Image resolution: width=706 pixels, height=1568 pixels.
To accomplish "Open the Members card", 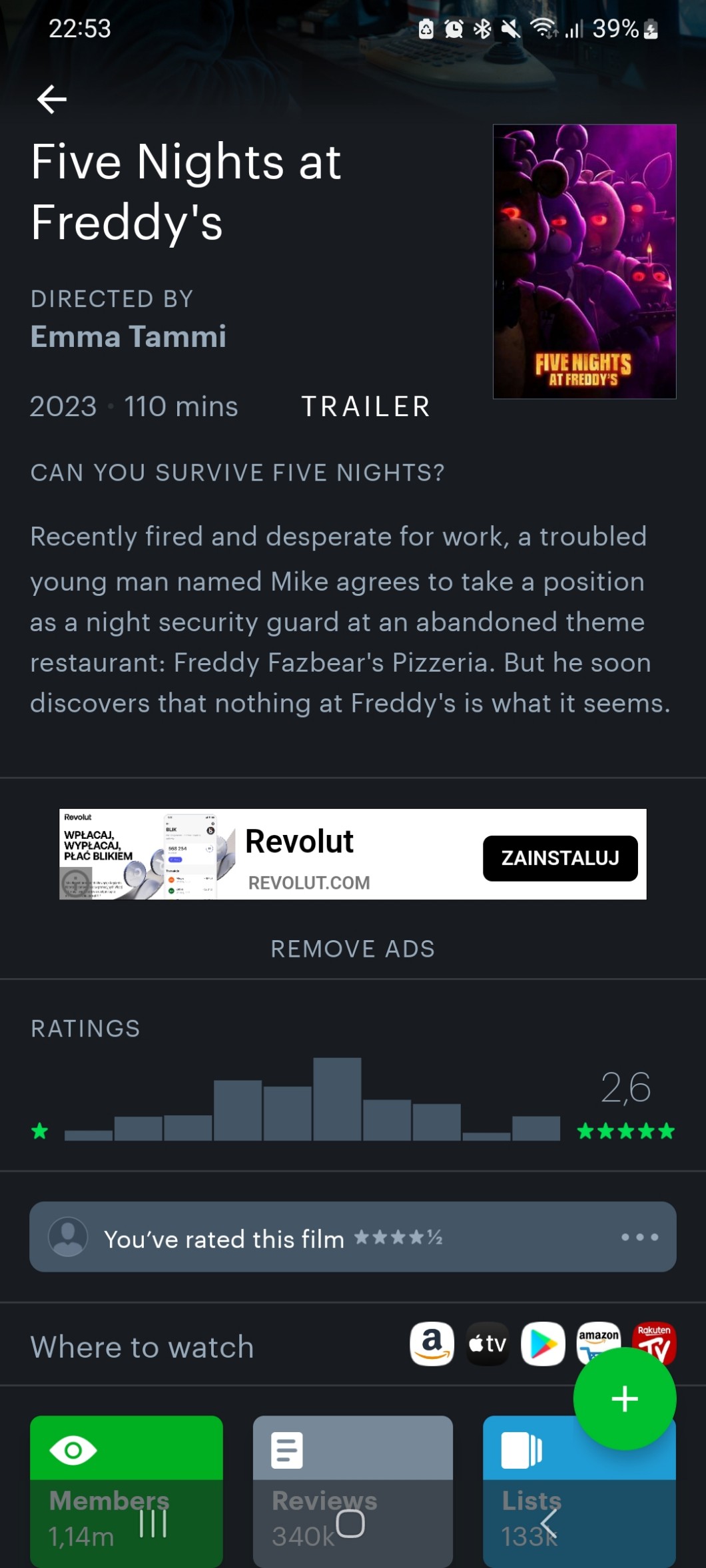I will 126,1491.
